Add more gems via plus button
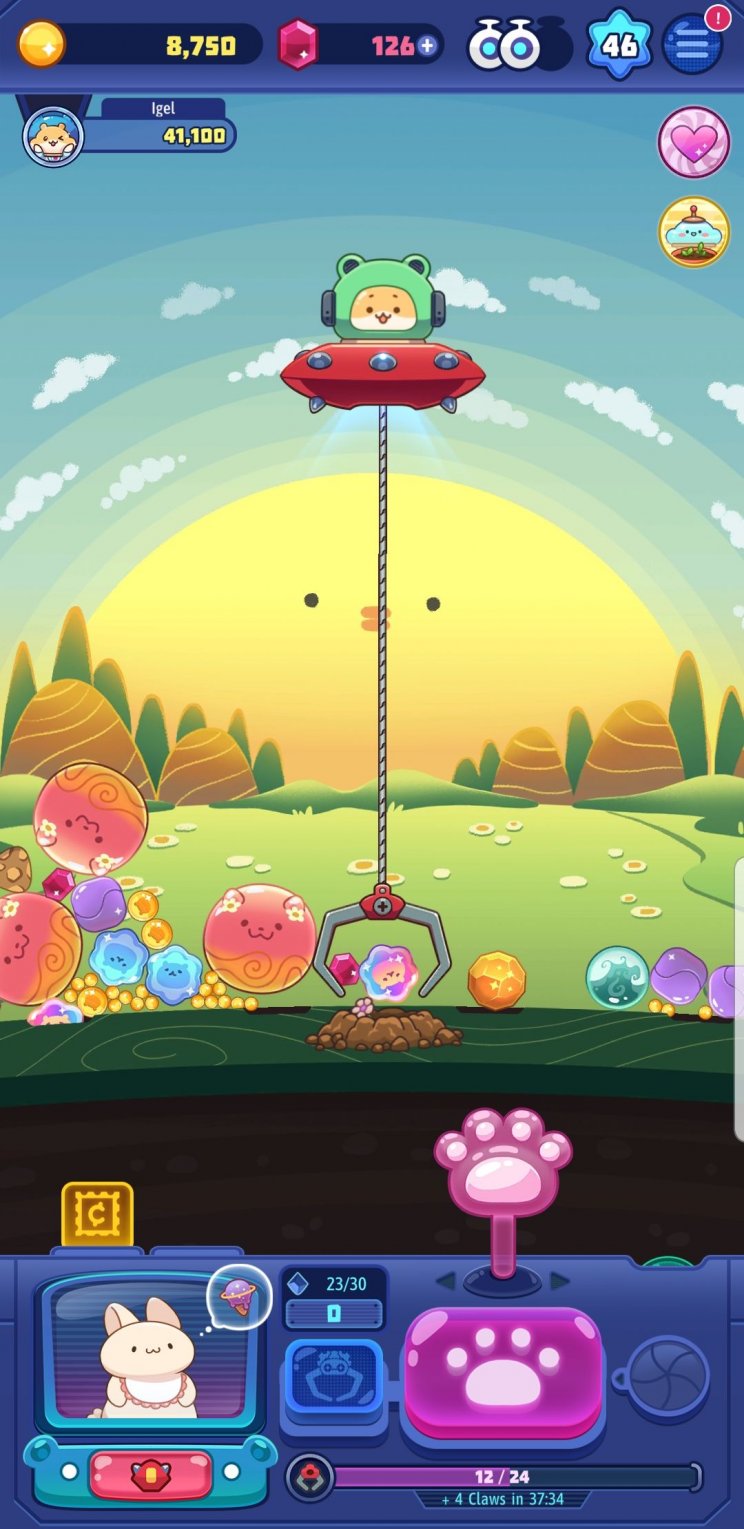 tap(428, 45)
